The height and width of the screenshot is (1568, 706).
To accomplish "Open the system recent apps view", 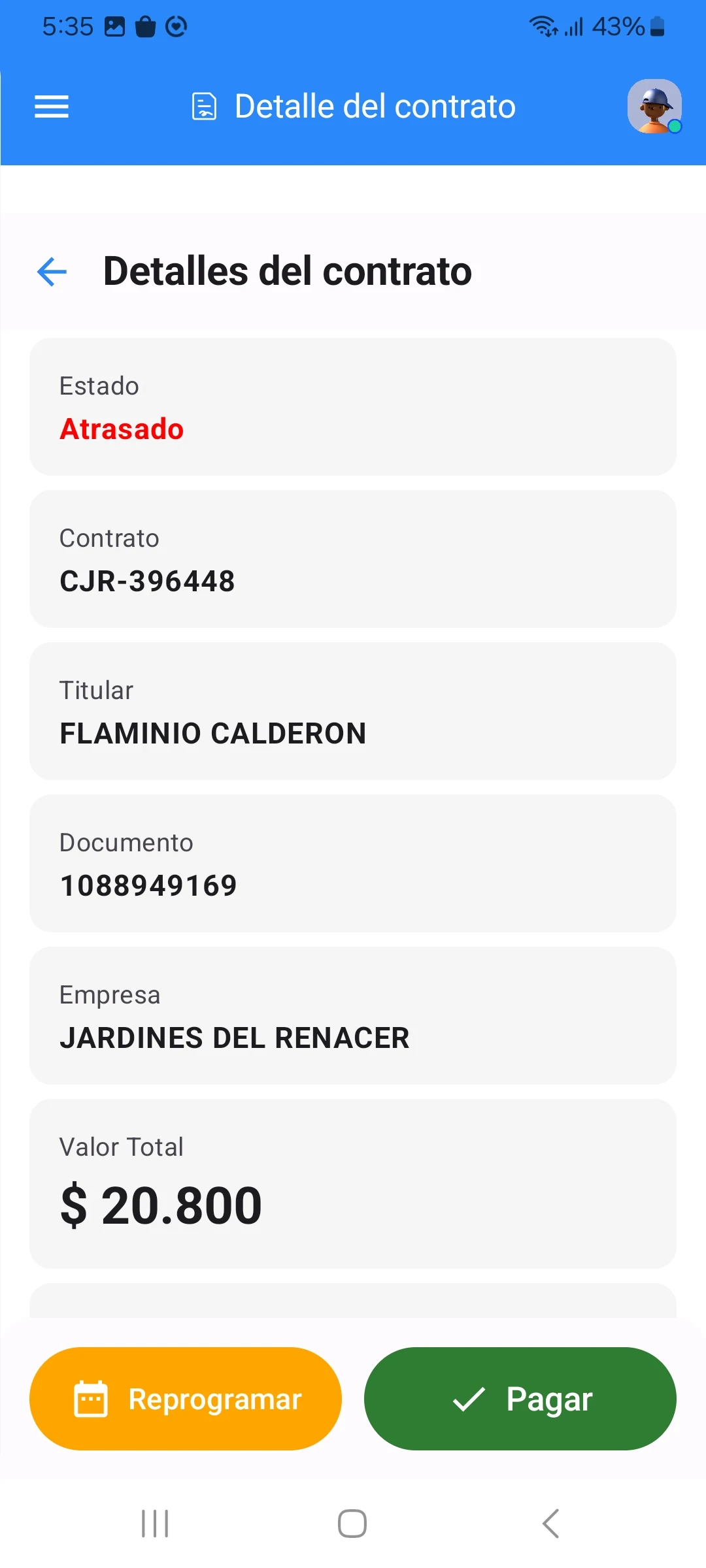I will 155,1524.
